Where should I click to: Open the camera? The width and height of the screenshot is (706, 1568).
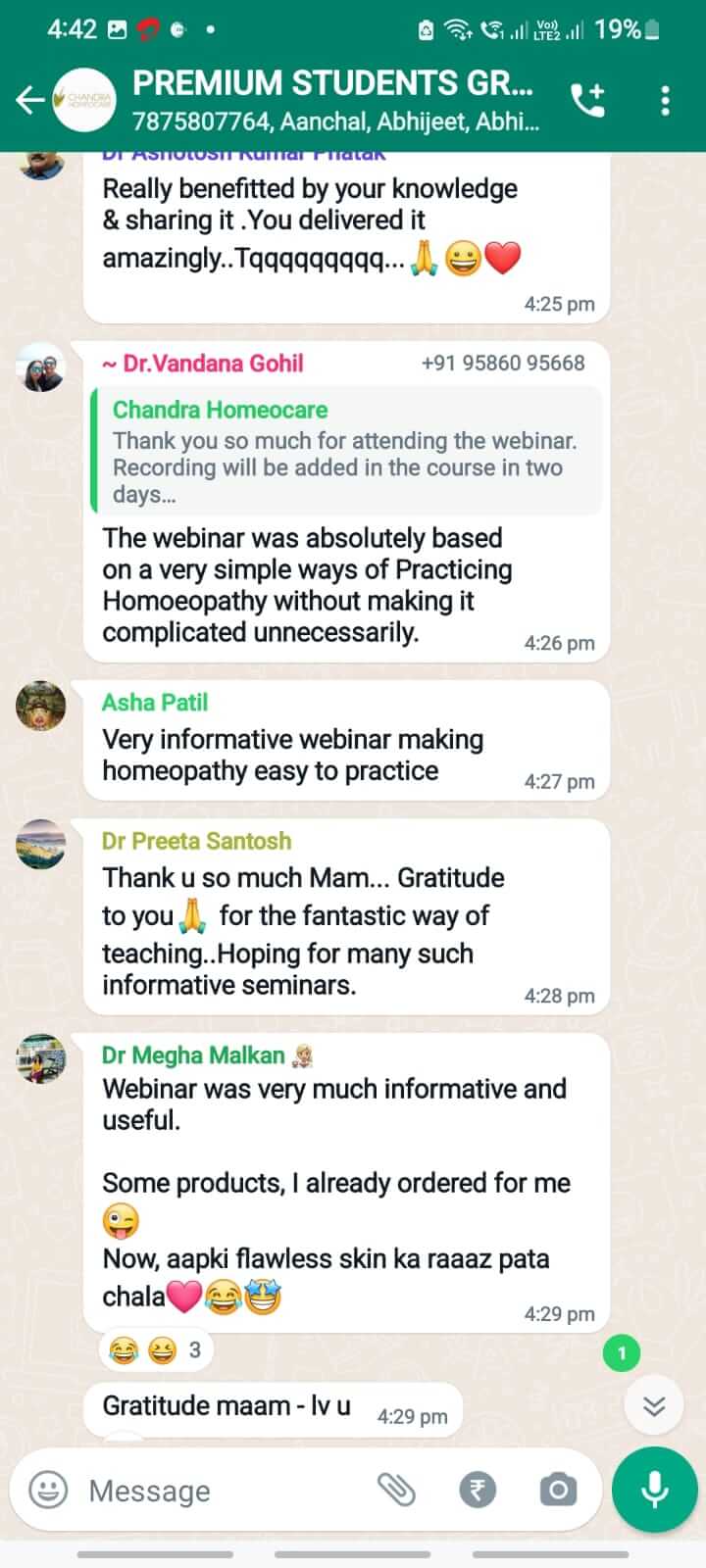[x=558, y=1491]
